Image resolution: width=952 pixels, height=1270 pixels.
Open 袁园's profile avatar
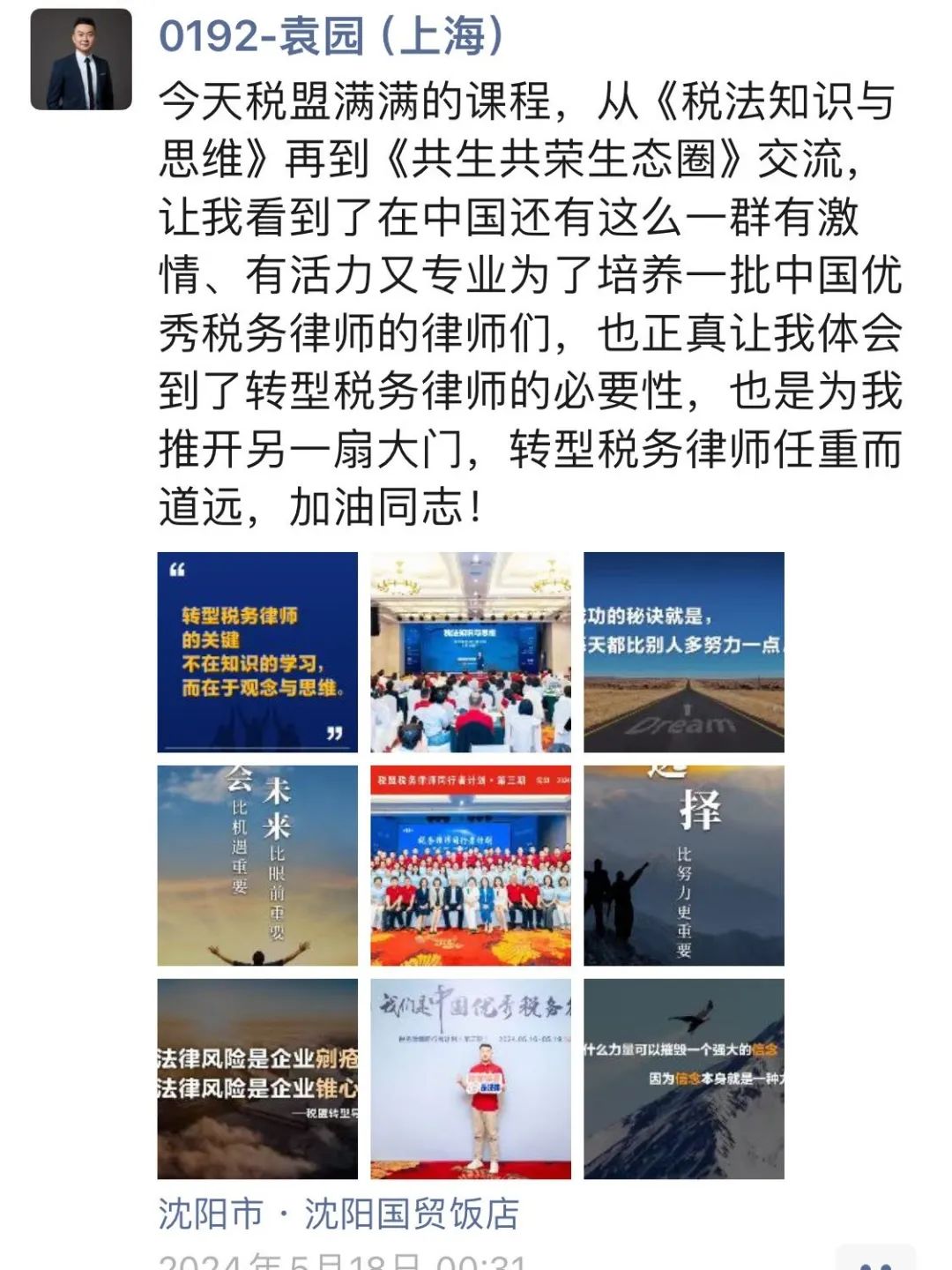[x=81, y=60]
